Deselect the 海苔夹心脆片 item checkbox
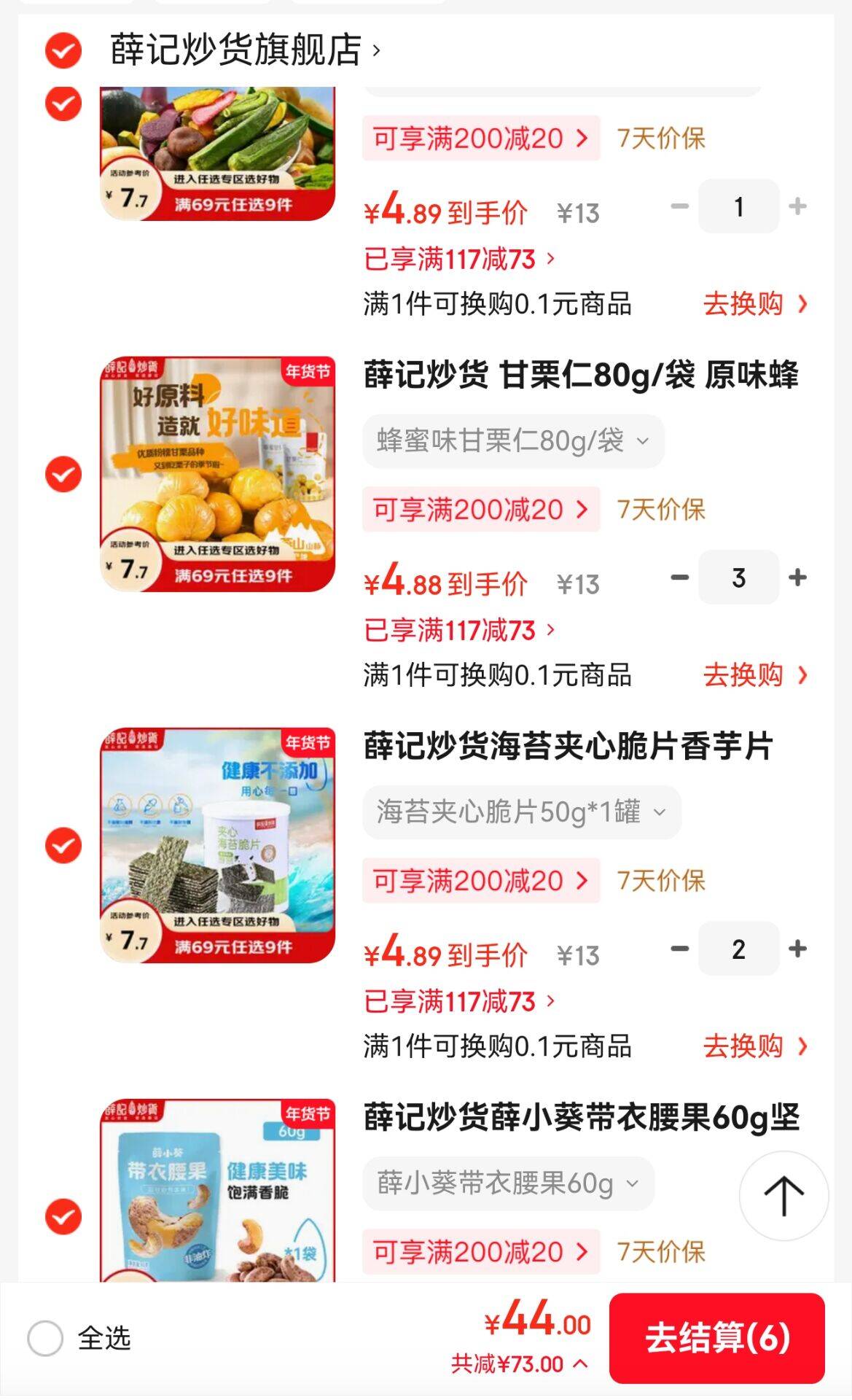 63,845
